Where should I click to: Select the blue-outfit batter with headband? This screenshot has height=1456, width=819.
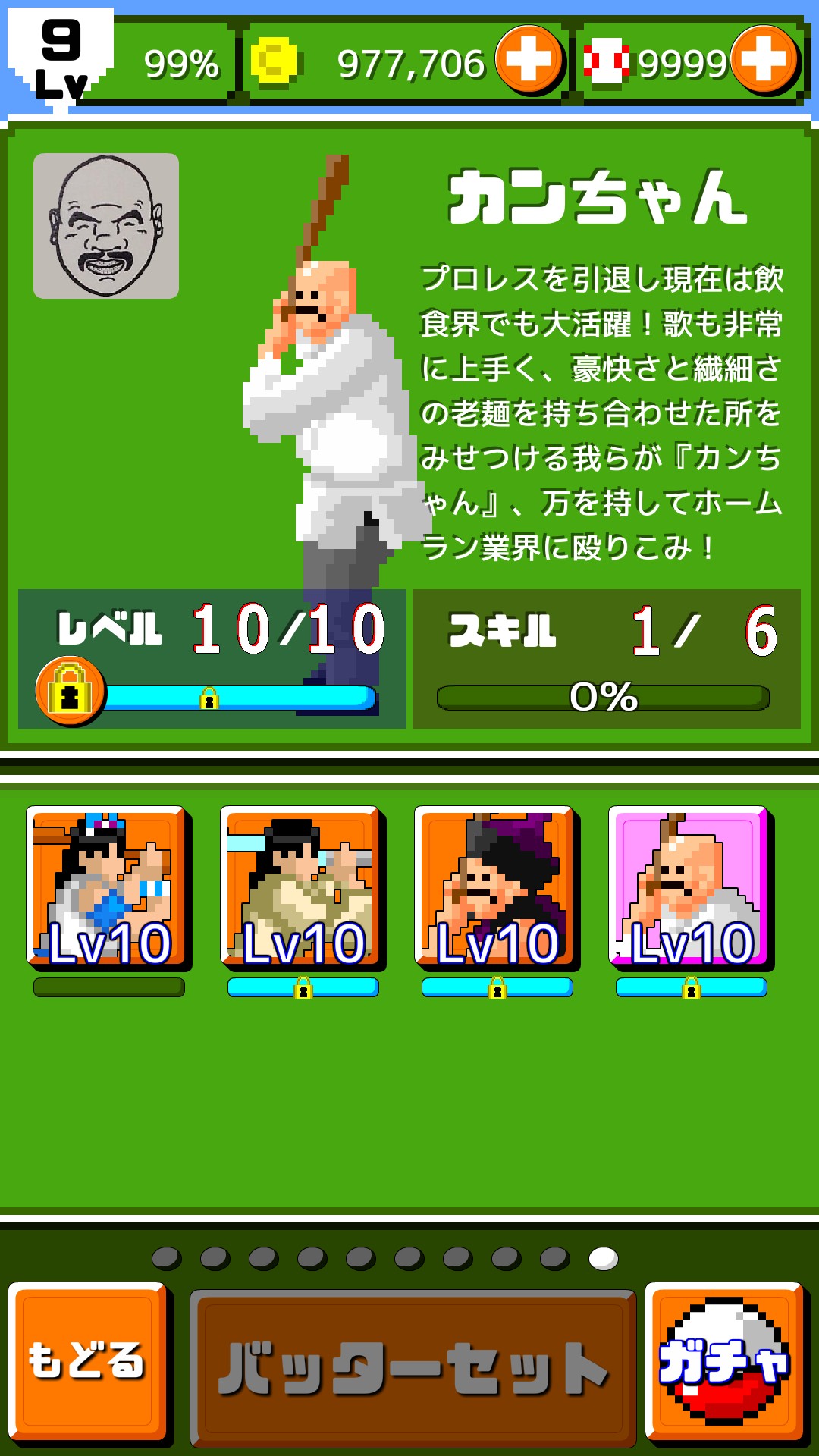(x=108, y=887)
